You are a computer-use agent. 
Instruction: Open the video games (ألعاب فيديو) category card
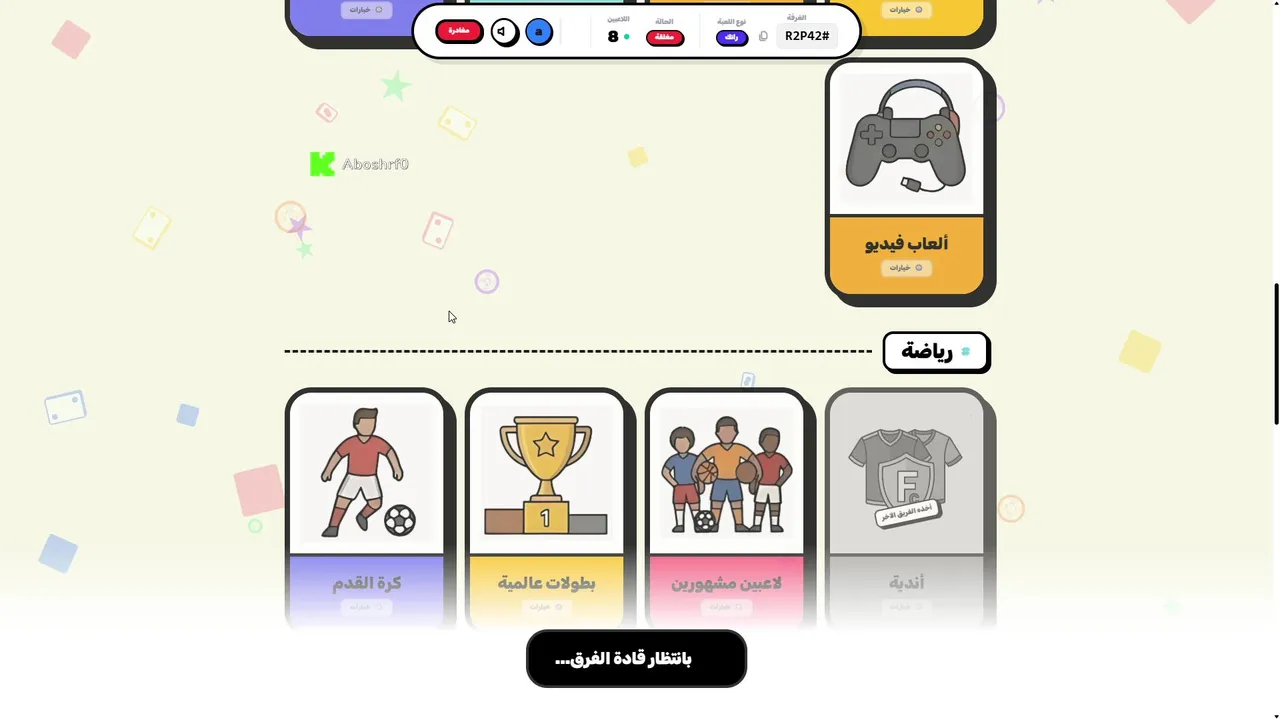click(x=906, y=150)
